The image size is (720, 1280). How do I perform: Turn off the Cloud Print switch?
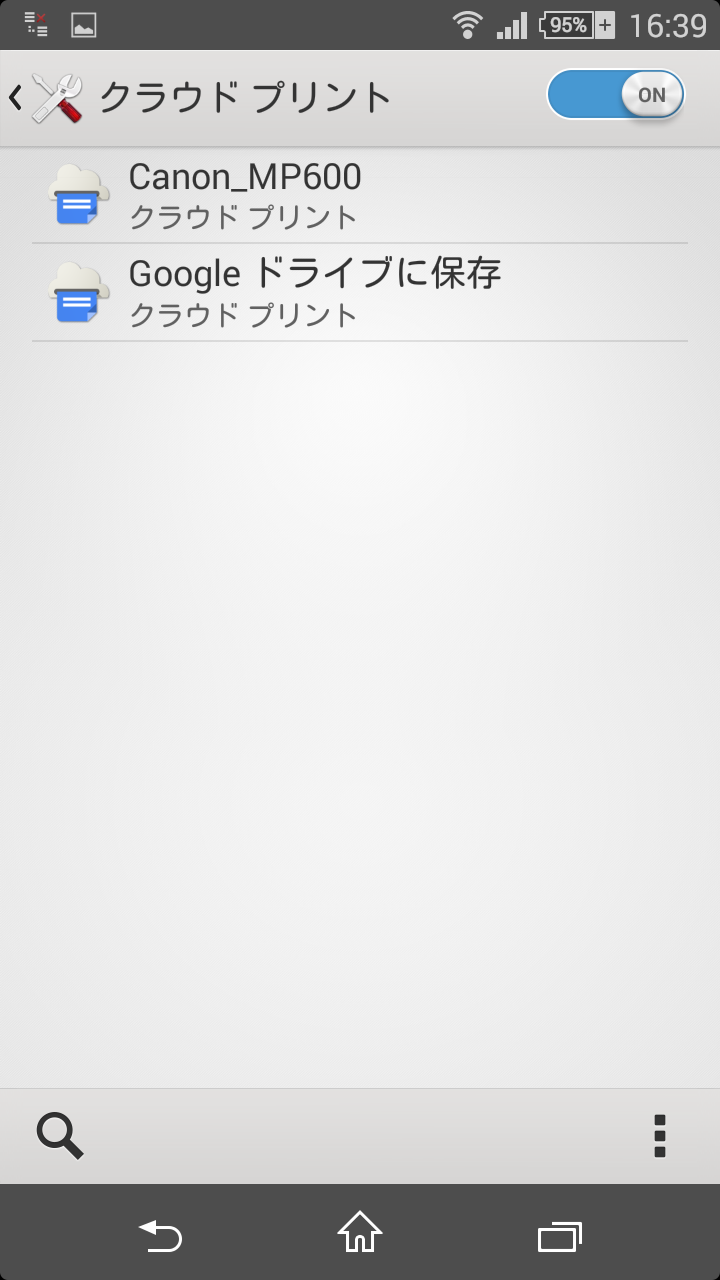pyautogui.click(x=616, y=95)
